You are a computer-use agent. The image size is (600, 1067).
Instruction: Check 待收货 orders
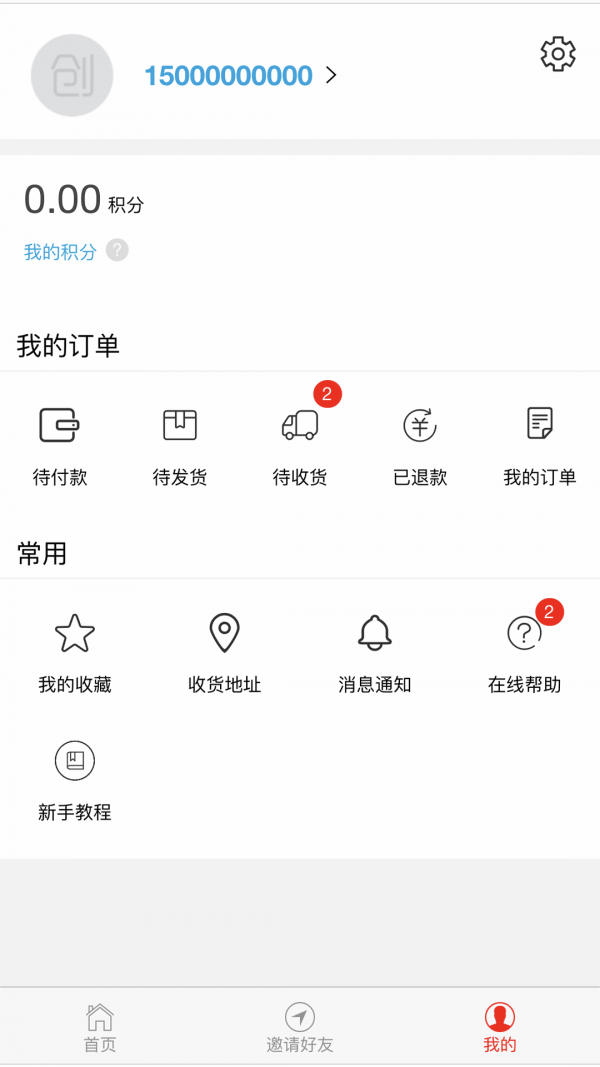300,445
